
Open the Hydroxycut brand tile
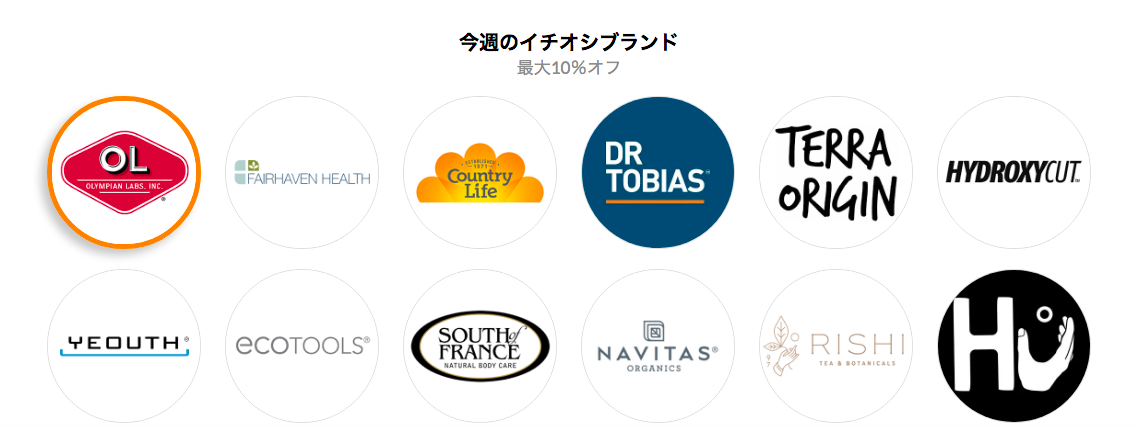1013,172
